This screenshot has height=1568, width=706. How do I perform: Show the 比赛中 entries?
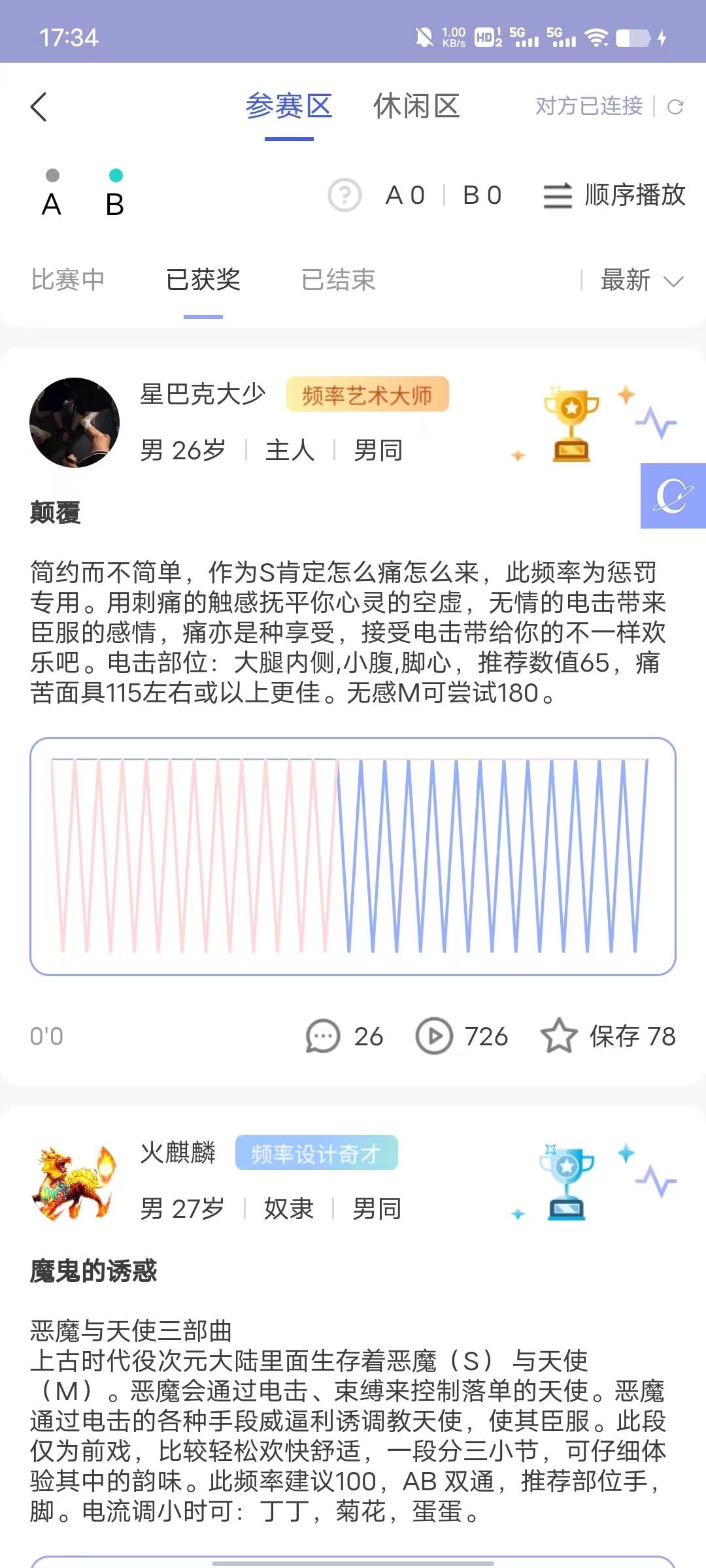(68, 280)
